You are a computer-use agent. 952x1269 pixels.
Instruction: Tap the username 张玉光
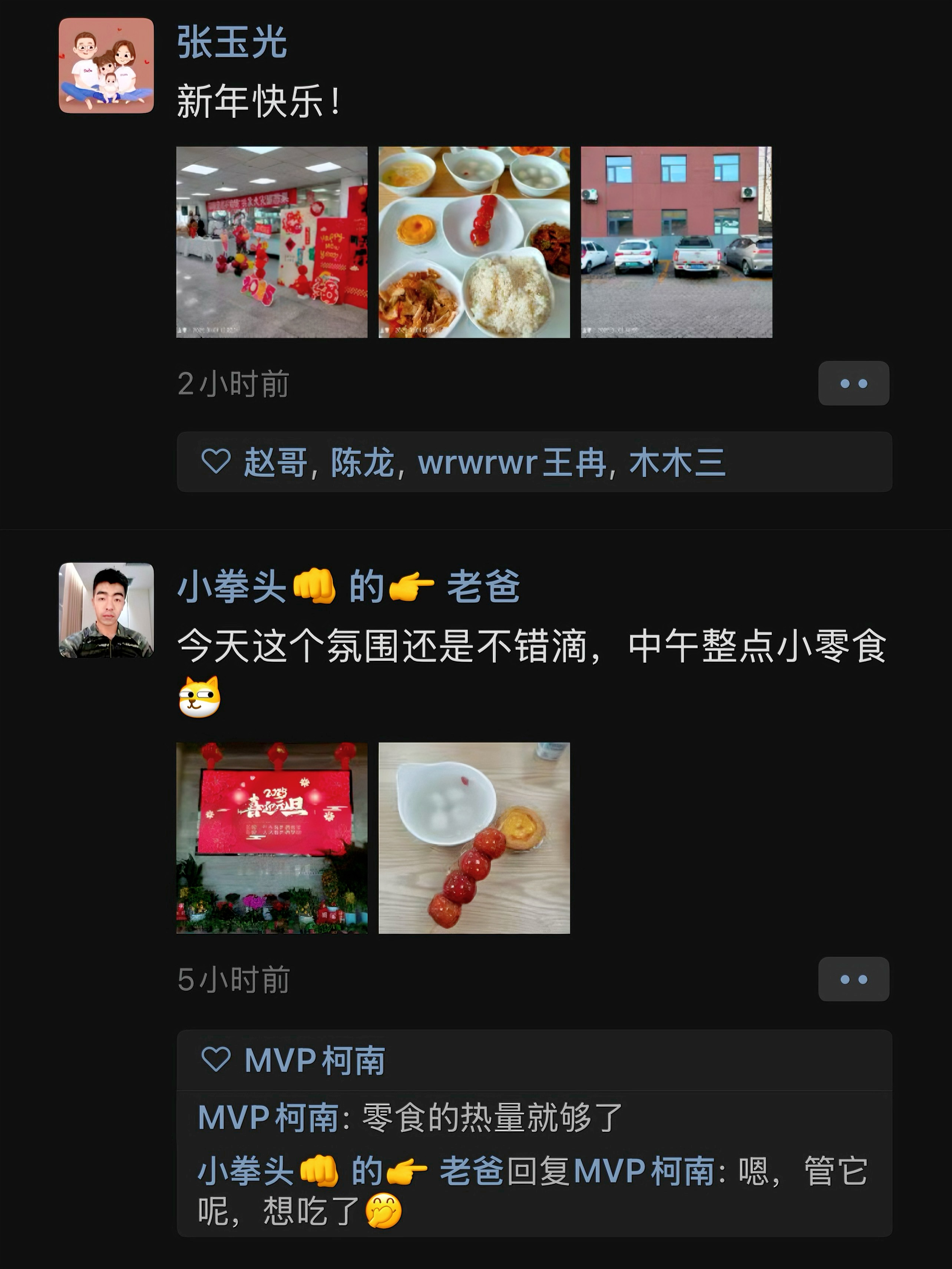click(x=232, y=42)
